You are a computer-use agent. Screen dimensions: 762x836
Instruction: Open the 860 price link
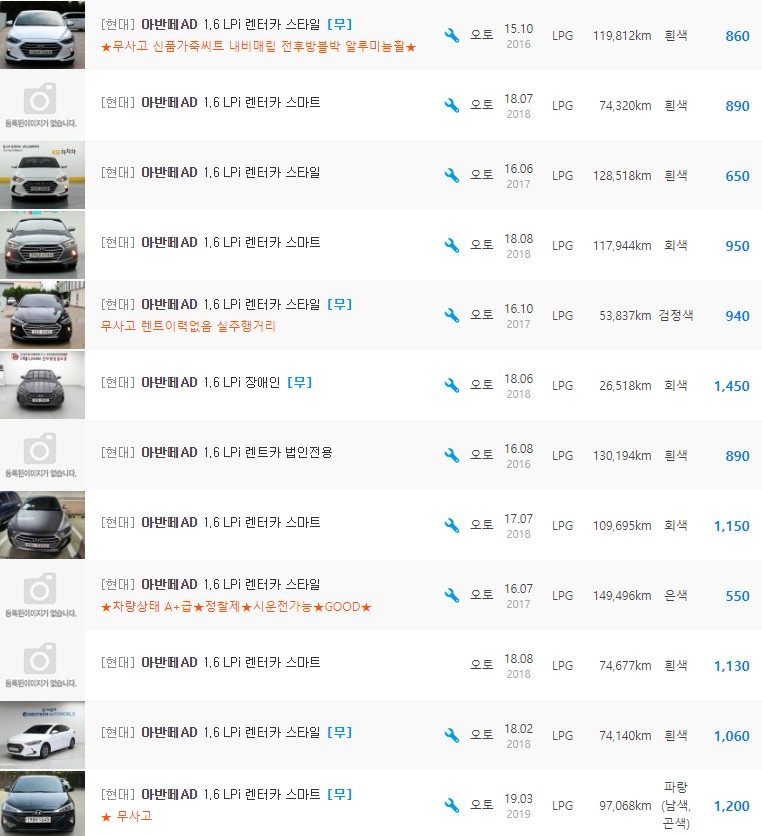(737, 36)
